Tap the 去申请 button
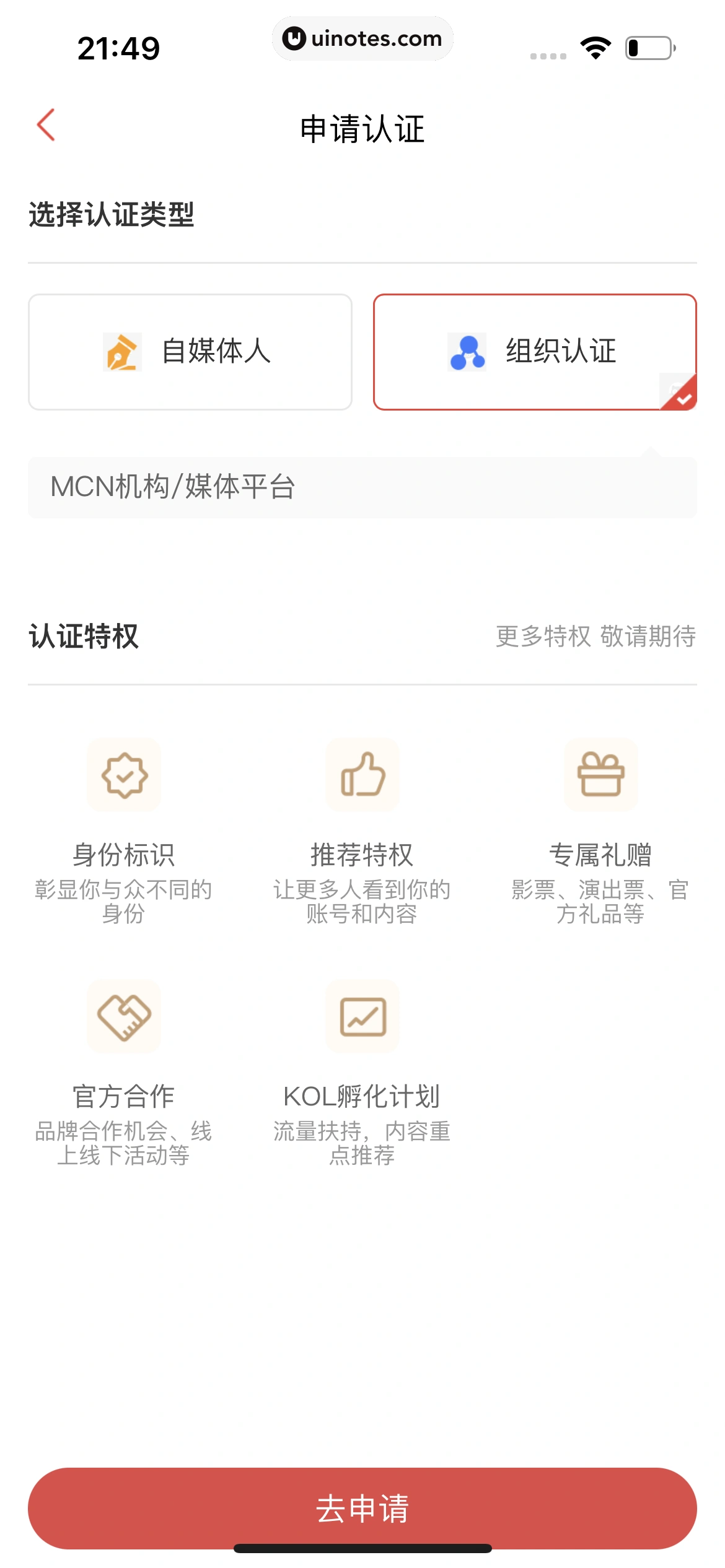Screen dimensions: 725x1568 point(362,1507)
